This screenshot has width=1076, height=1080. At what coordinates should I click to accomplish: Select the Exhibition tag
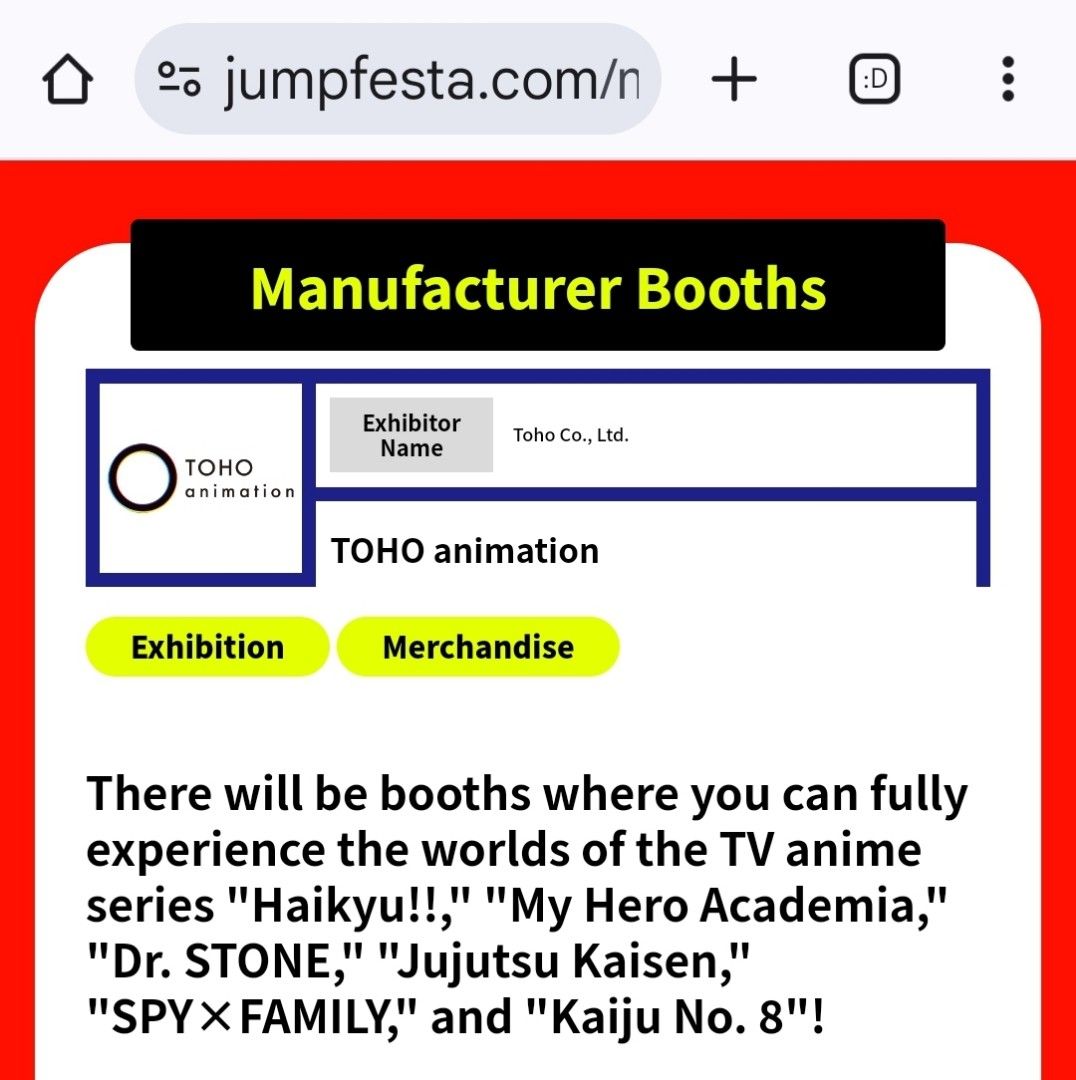[206, 646]
